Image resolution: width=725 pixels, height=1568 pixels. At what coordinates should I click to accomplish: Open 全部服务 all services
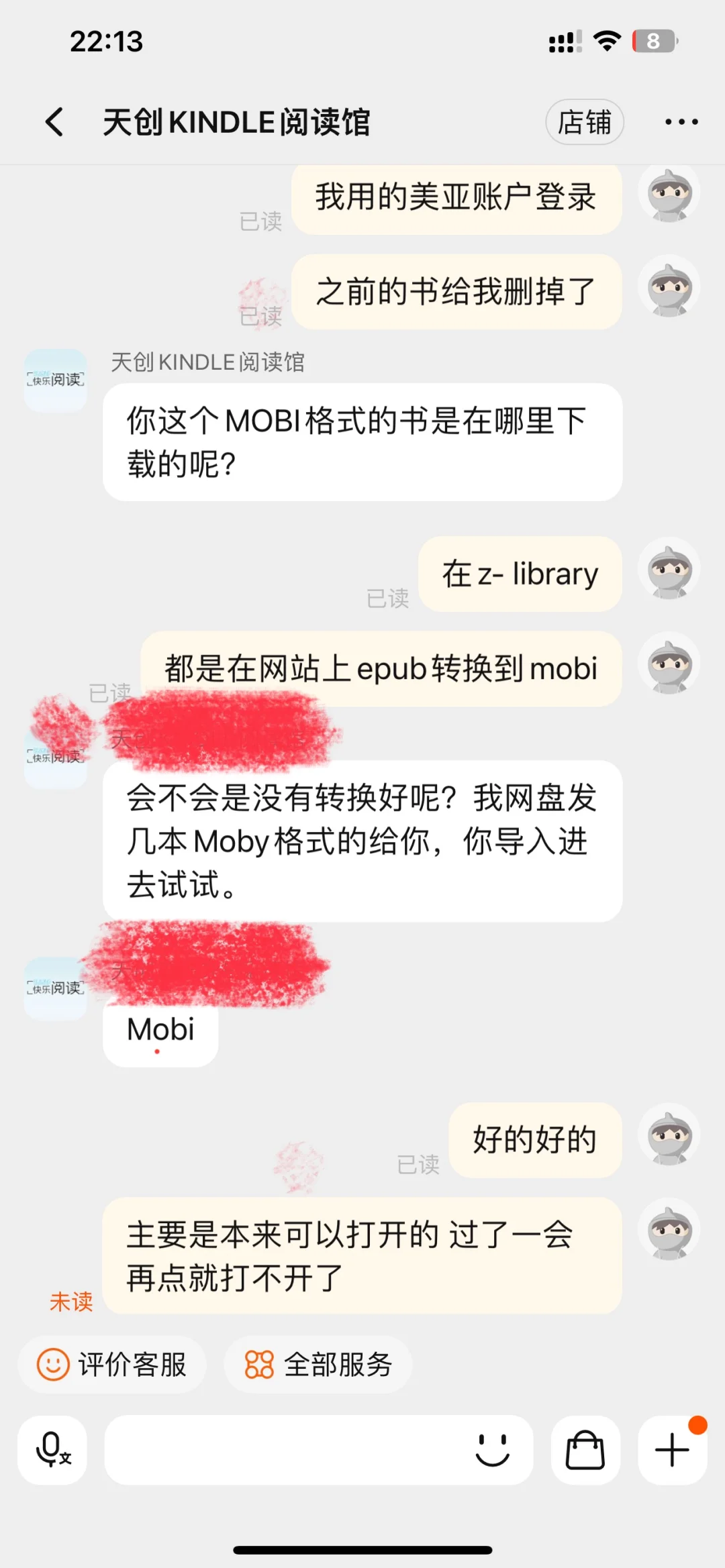(318, 1365)
